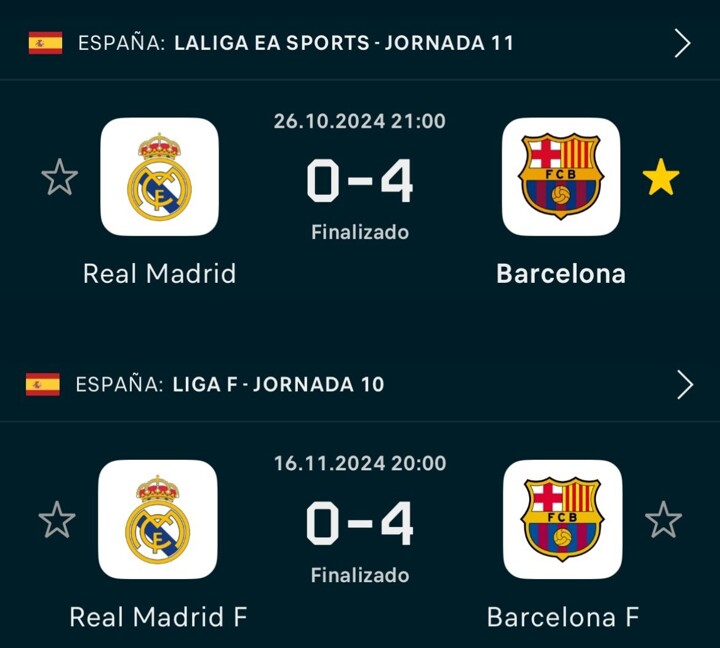This screenshot has height=648, width=720.
Task: Open LaLiga EA Sports Jornada 11 header
Action: point(360,43)
